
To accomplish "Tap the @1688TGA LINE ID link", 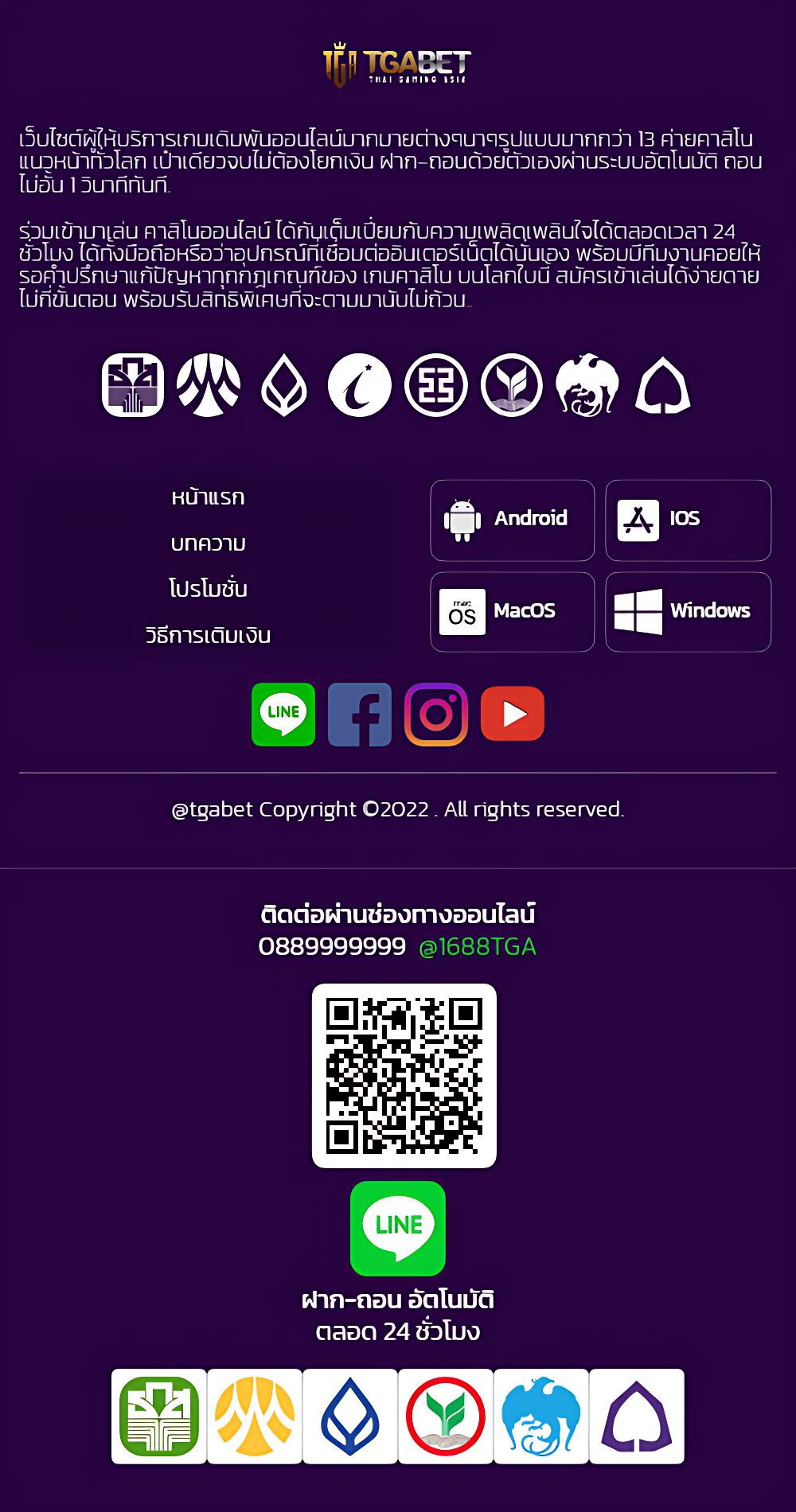I will tap(478, 947).
